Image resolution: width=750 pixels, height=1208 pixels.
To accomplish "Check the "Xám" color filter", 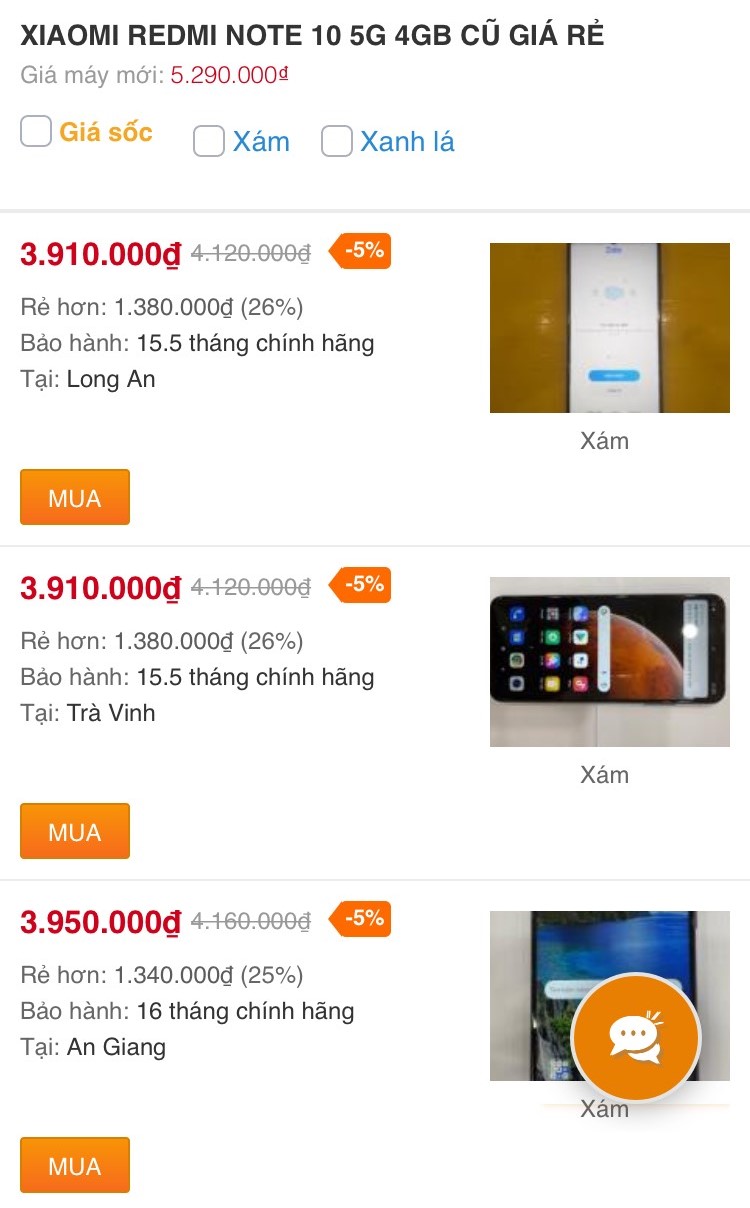I will tap(208, 142).
